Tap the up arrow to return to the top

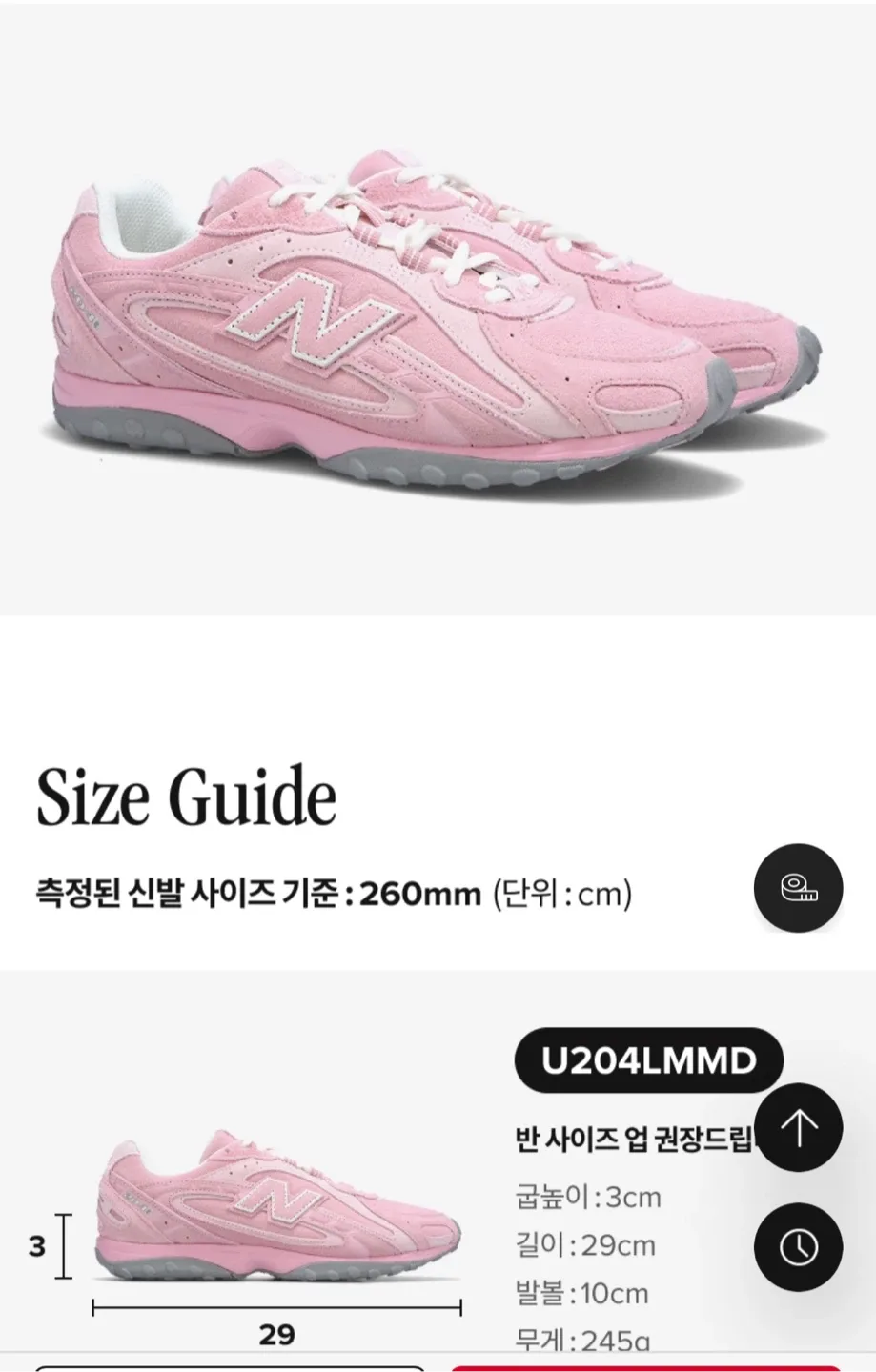click(798, 1127)
